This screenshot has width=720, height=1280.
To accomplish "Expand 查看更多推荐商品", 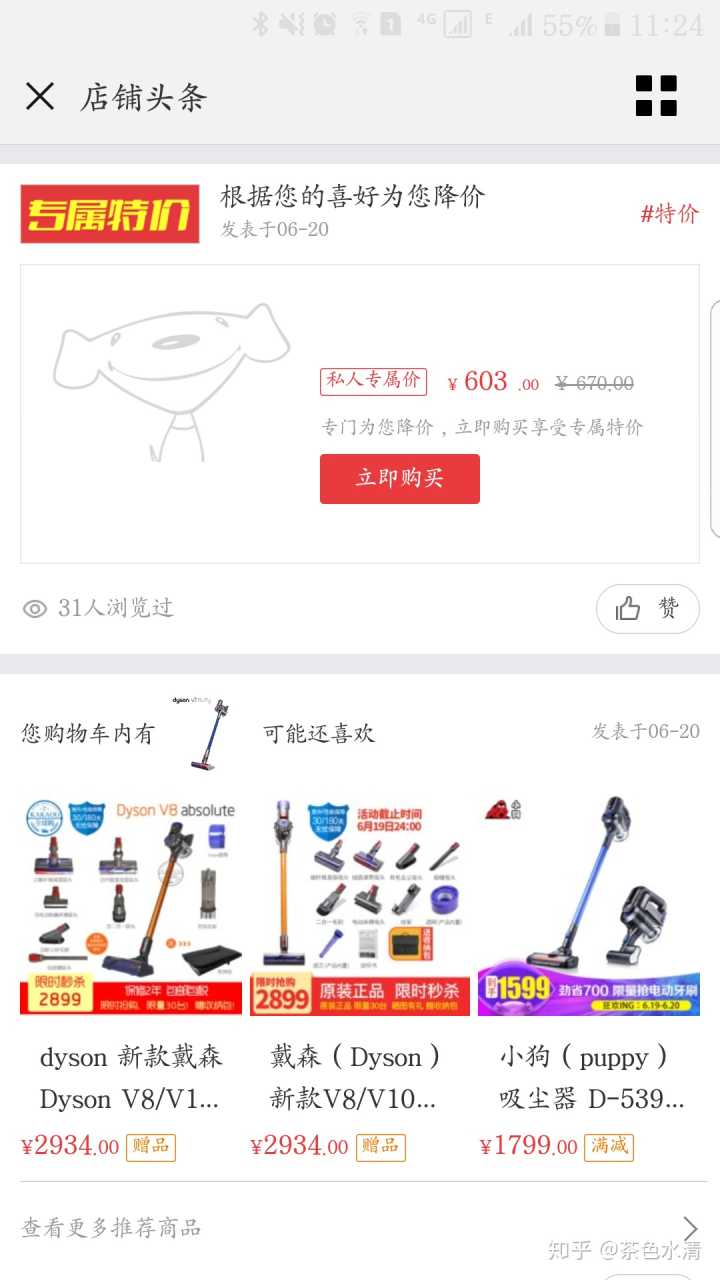I will [x=360, y=1227].
